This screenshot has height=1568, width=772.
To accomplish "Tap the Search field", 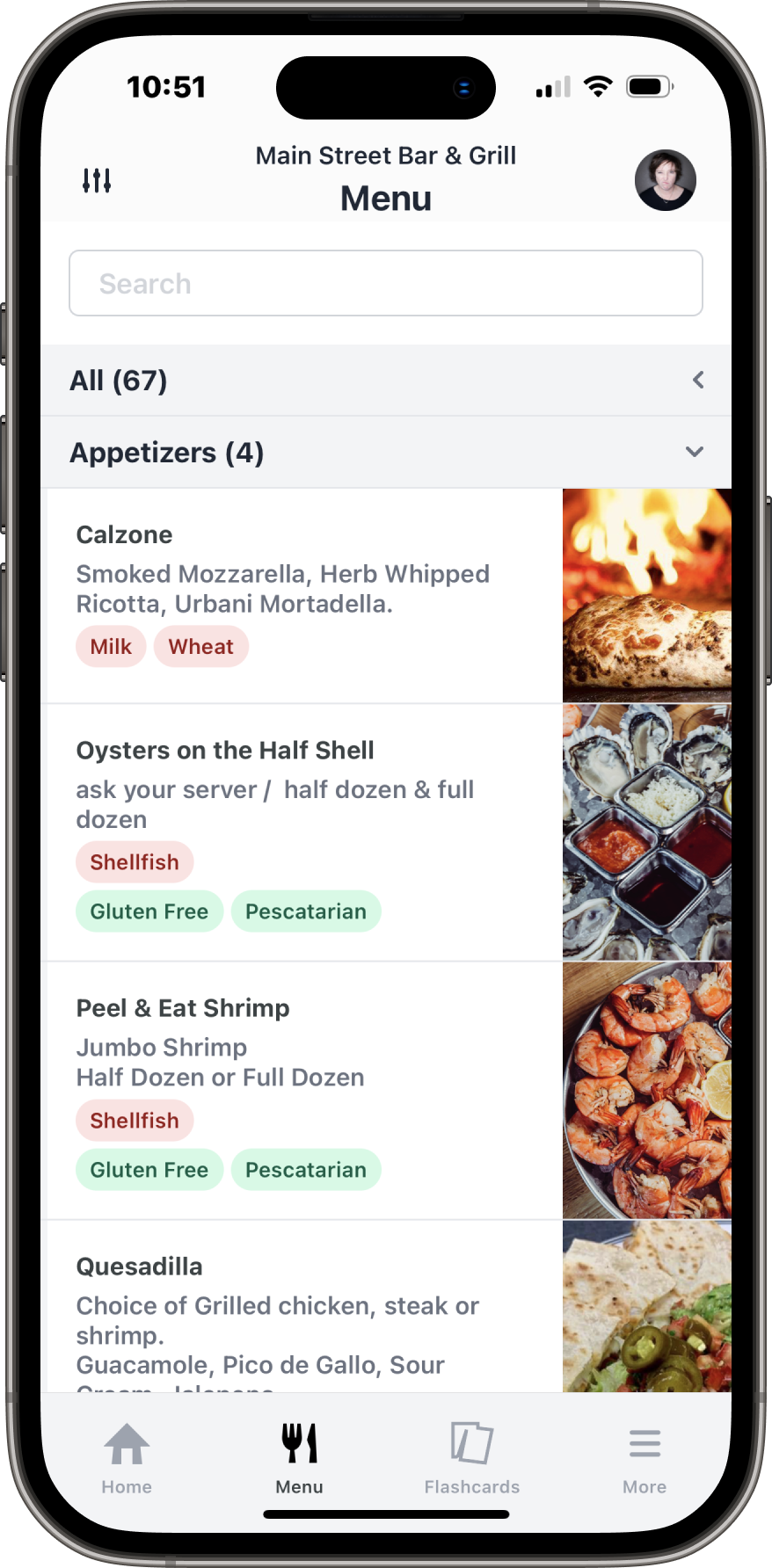I will click(385, 283).
